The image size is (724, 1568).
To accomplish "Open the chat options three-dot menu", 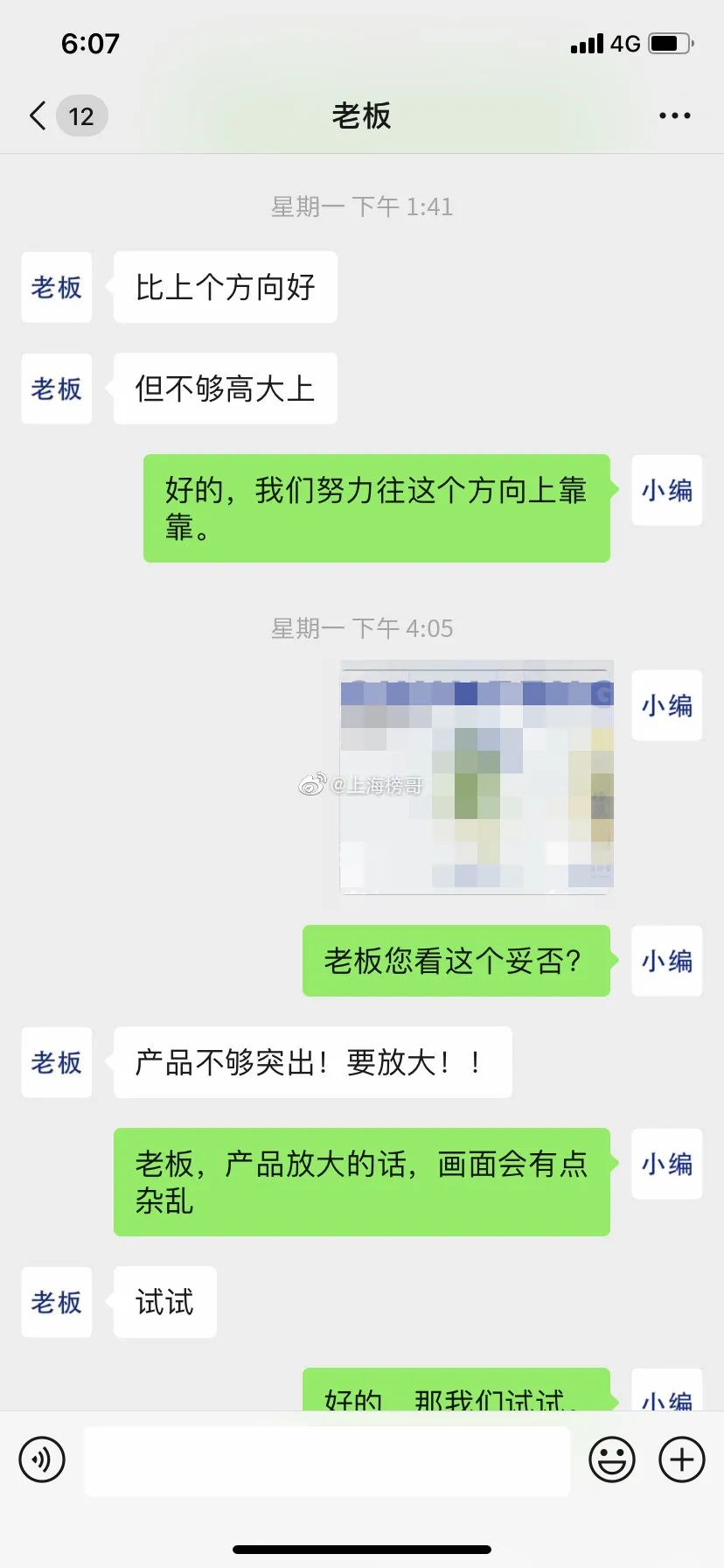I will [x=674, y=115].
